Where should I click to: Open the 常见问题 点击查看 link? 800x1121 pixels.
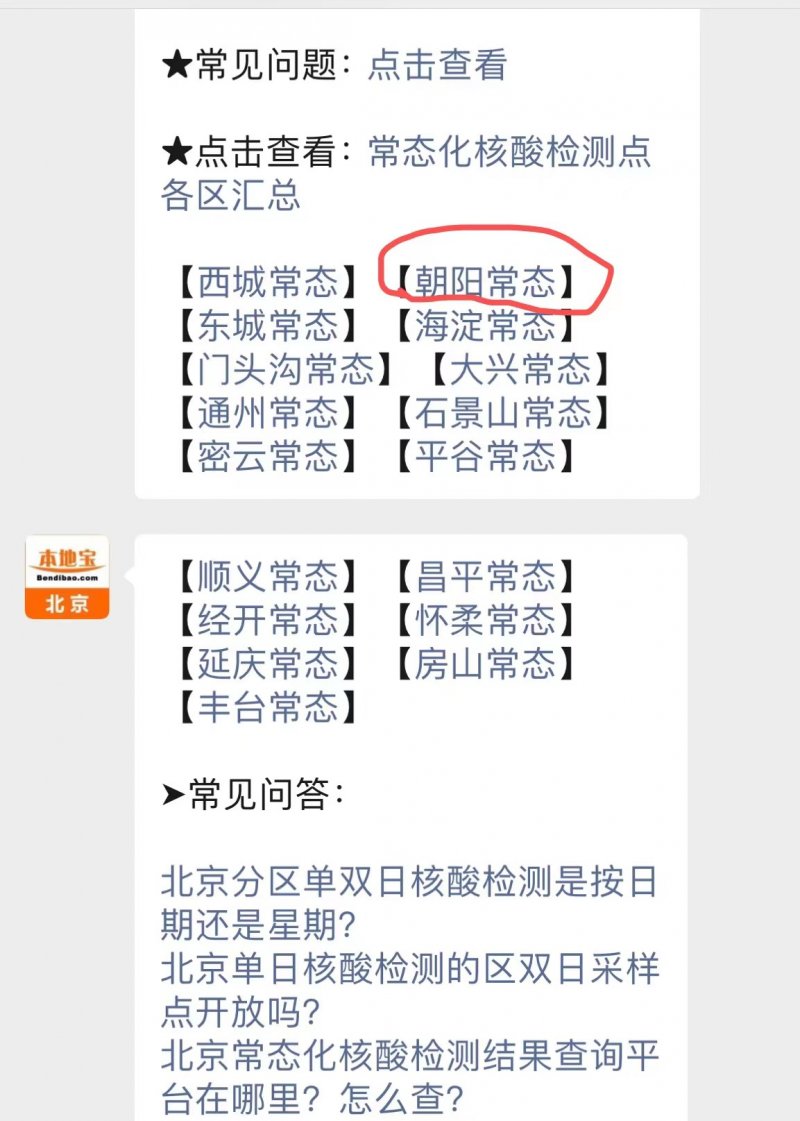tap(437, 65)
